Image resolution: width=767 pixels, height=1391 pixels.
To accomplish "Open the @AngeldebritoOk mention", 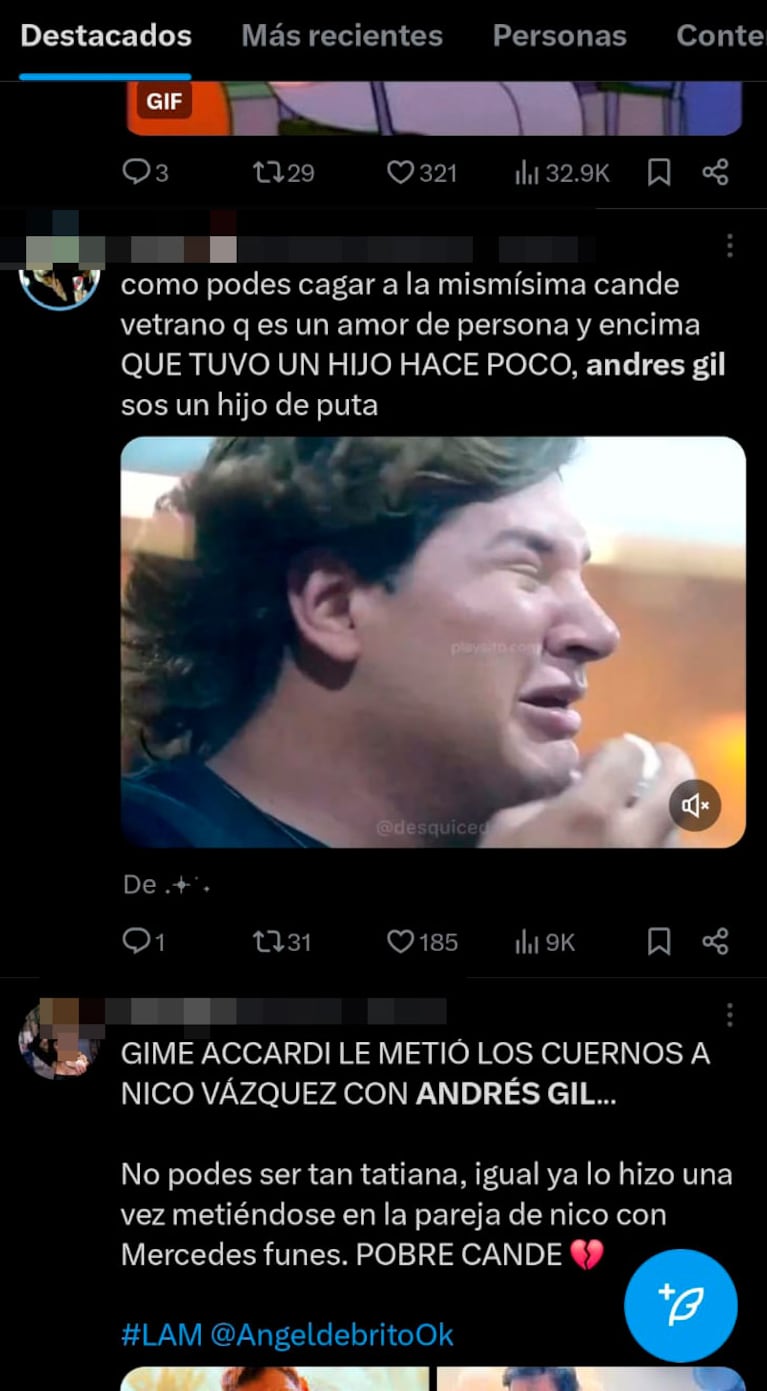I will click(x=331, y=1334).
